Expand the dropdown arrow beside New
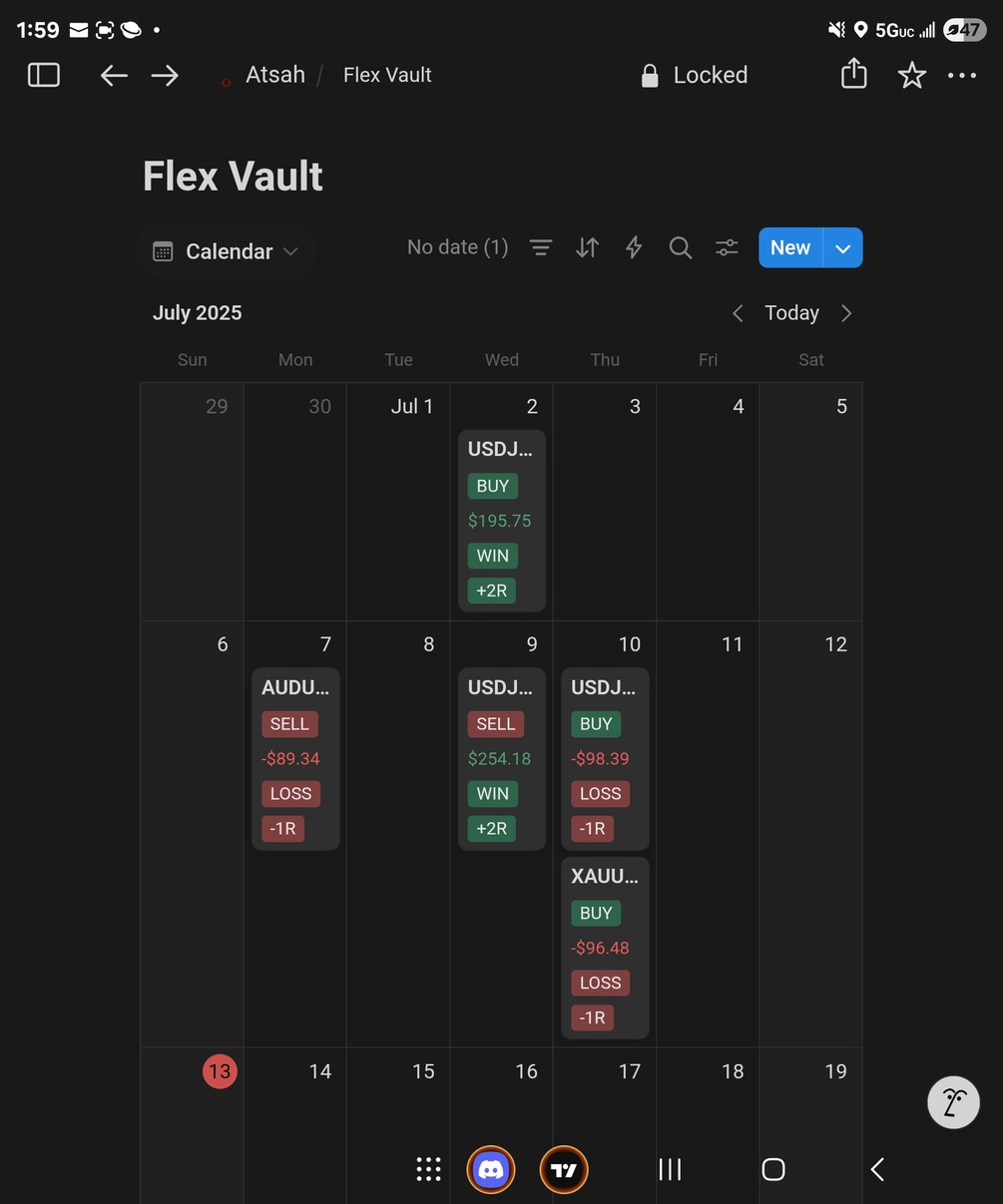 coord(843,248)
